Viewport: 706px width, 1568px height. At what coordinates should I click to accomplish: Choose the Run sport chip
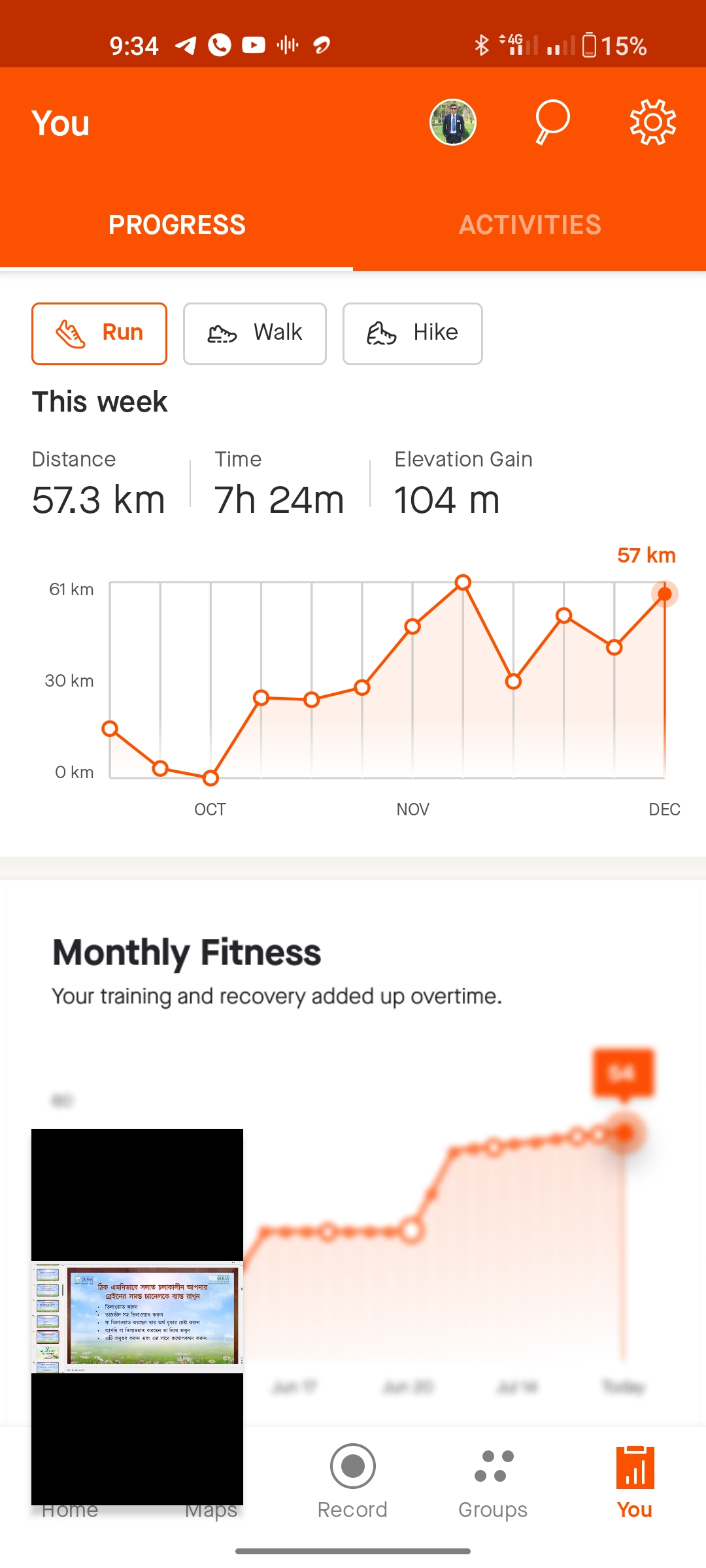pos(99,333)
